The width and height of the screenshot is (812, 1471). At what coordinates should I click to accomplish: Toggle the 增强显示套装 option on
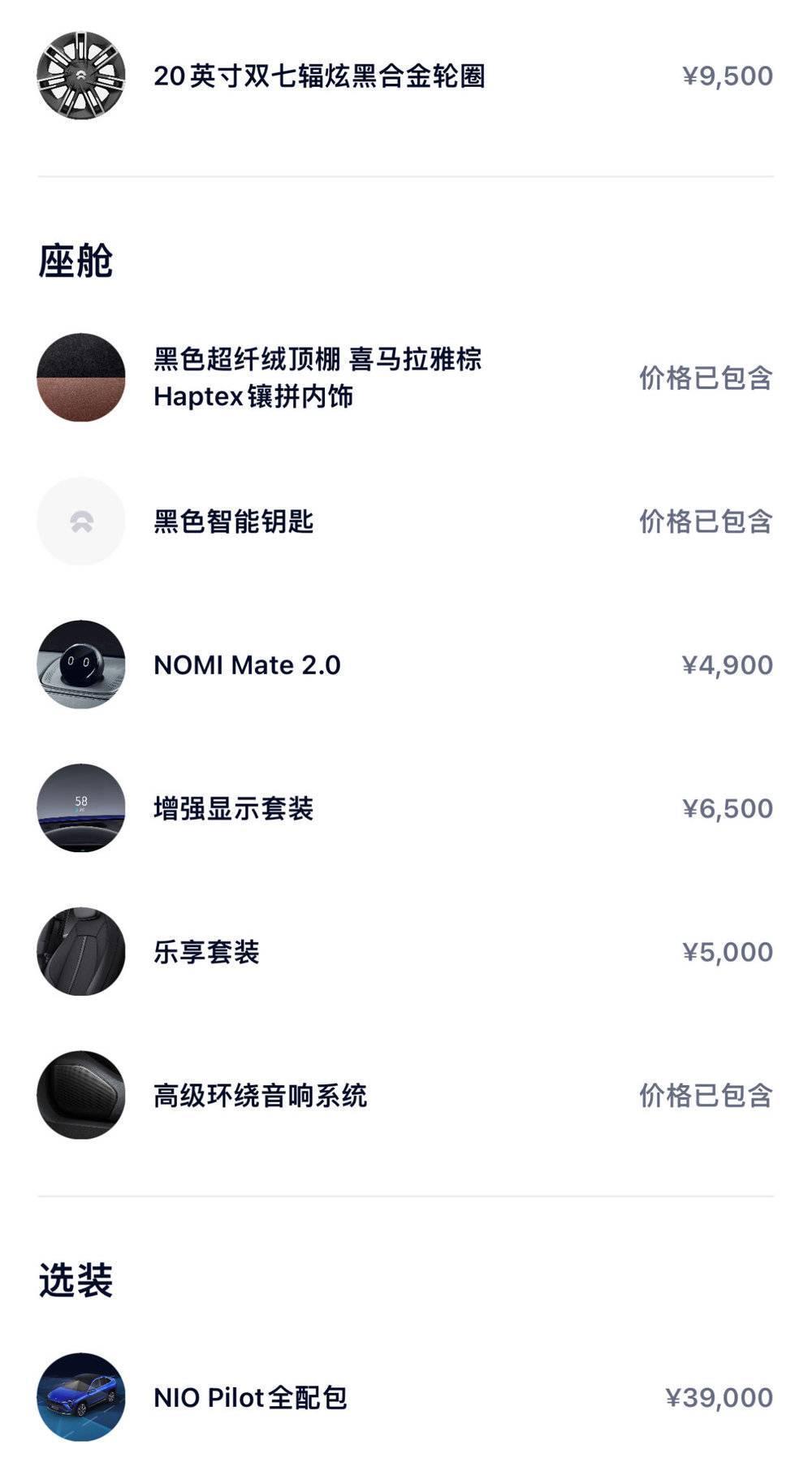[x=406, y=809]
